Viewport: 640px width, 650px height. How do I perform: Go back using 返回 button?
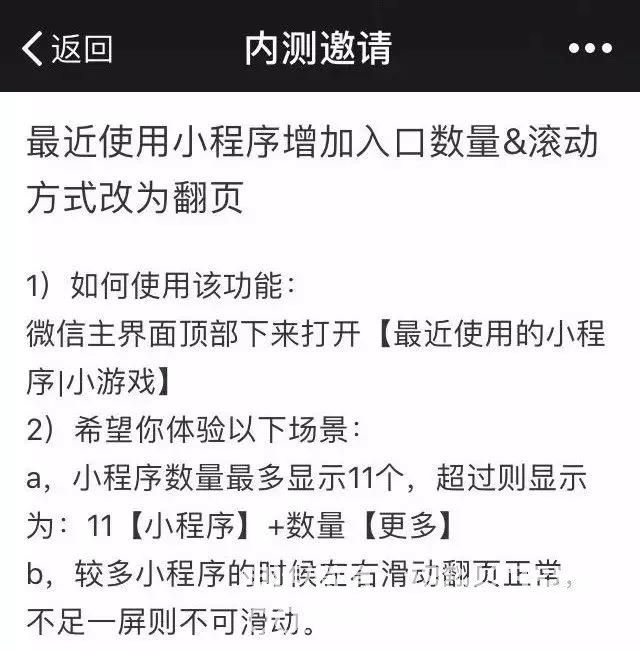tap(68, 47)
